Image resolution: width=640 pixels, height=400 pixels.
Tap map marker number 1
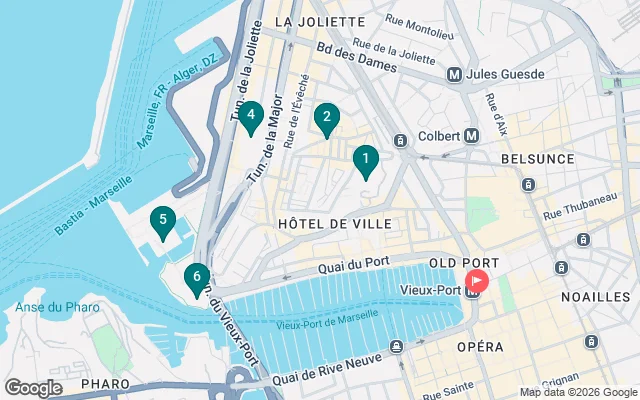click(366, 160)
